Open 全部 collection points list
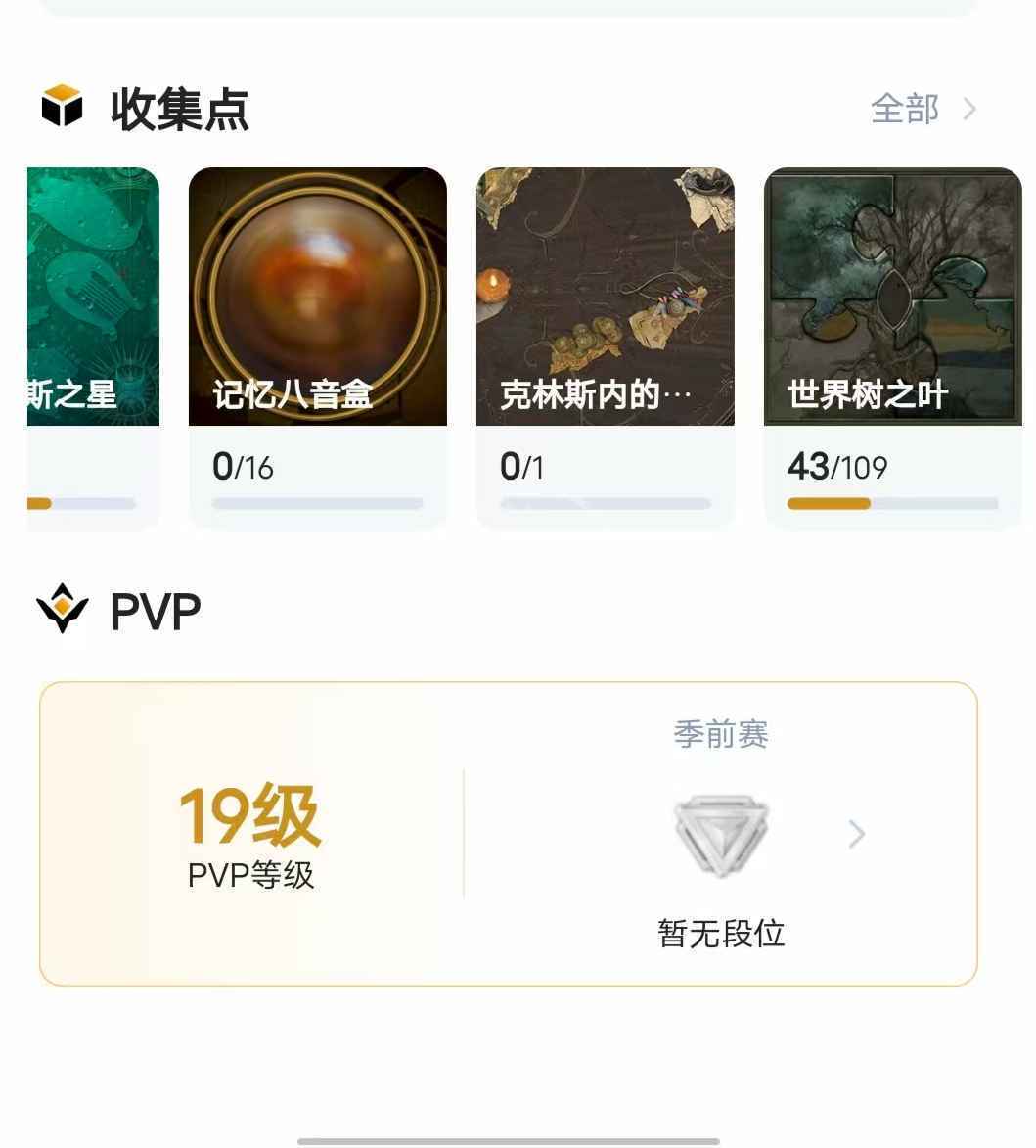The image size is (1036, 1148). 923,109
